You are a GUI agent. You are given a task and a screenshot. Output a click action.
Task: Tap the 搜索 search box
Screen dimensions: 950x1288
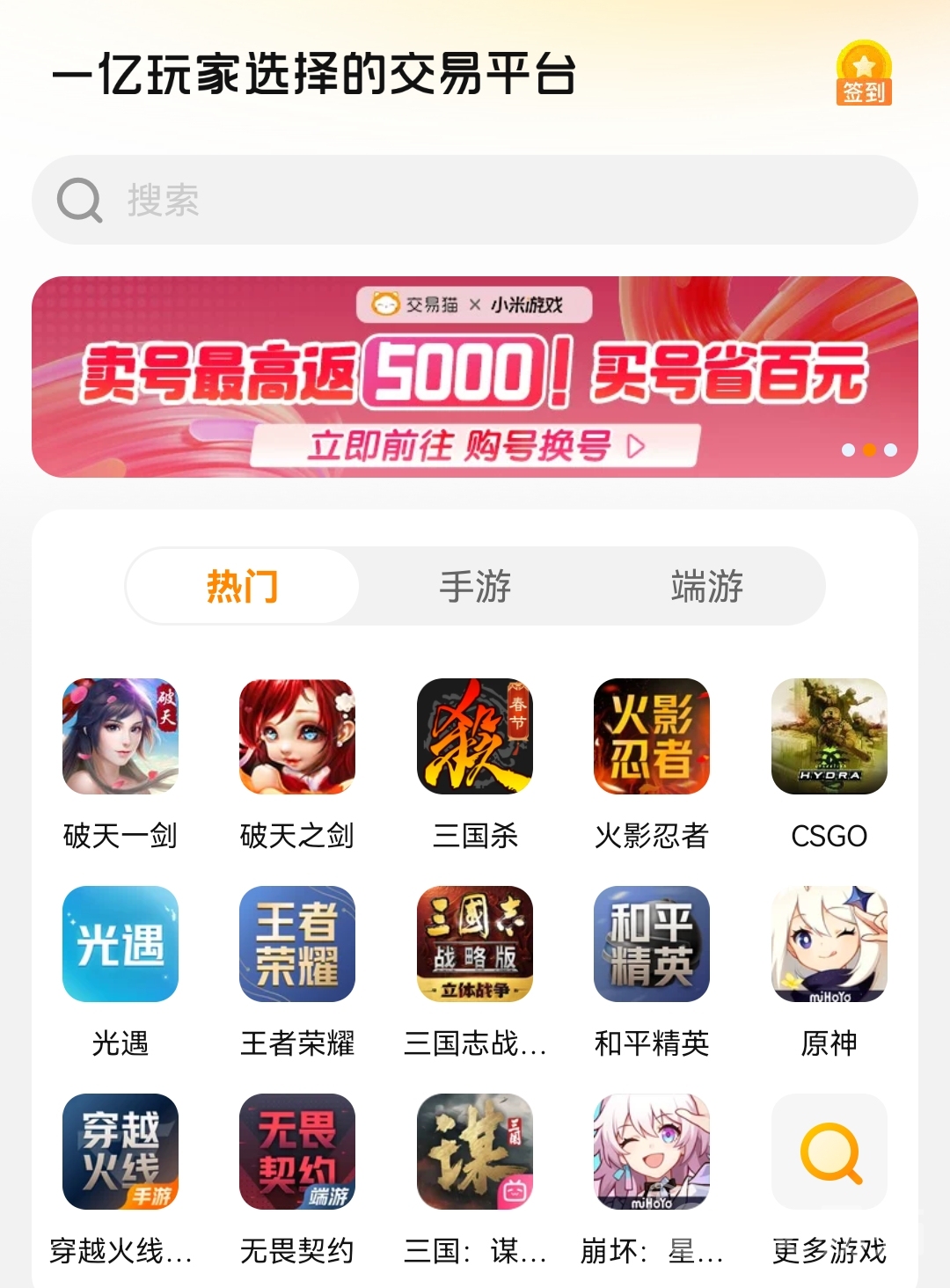pyautogui.click(x=475, y=200)
